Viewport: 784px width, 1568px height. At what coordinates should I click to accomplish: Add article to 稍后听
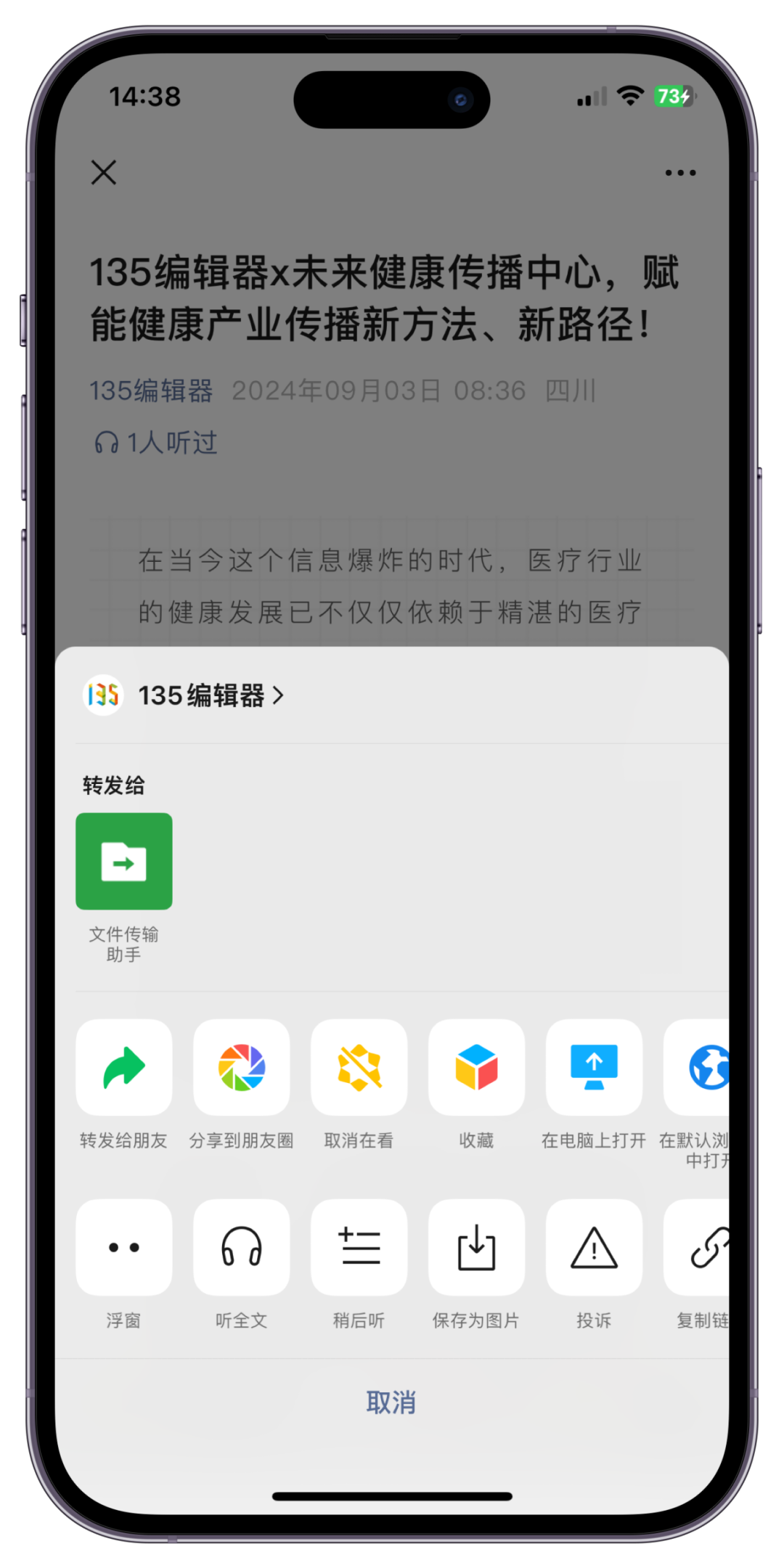point(359,1247)
